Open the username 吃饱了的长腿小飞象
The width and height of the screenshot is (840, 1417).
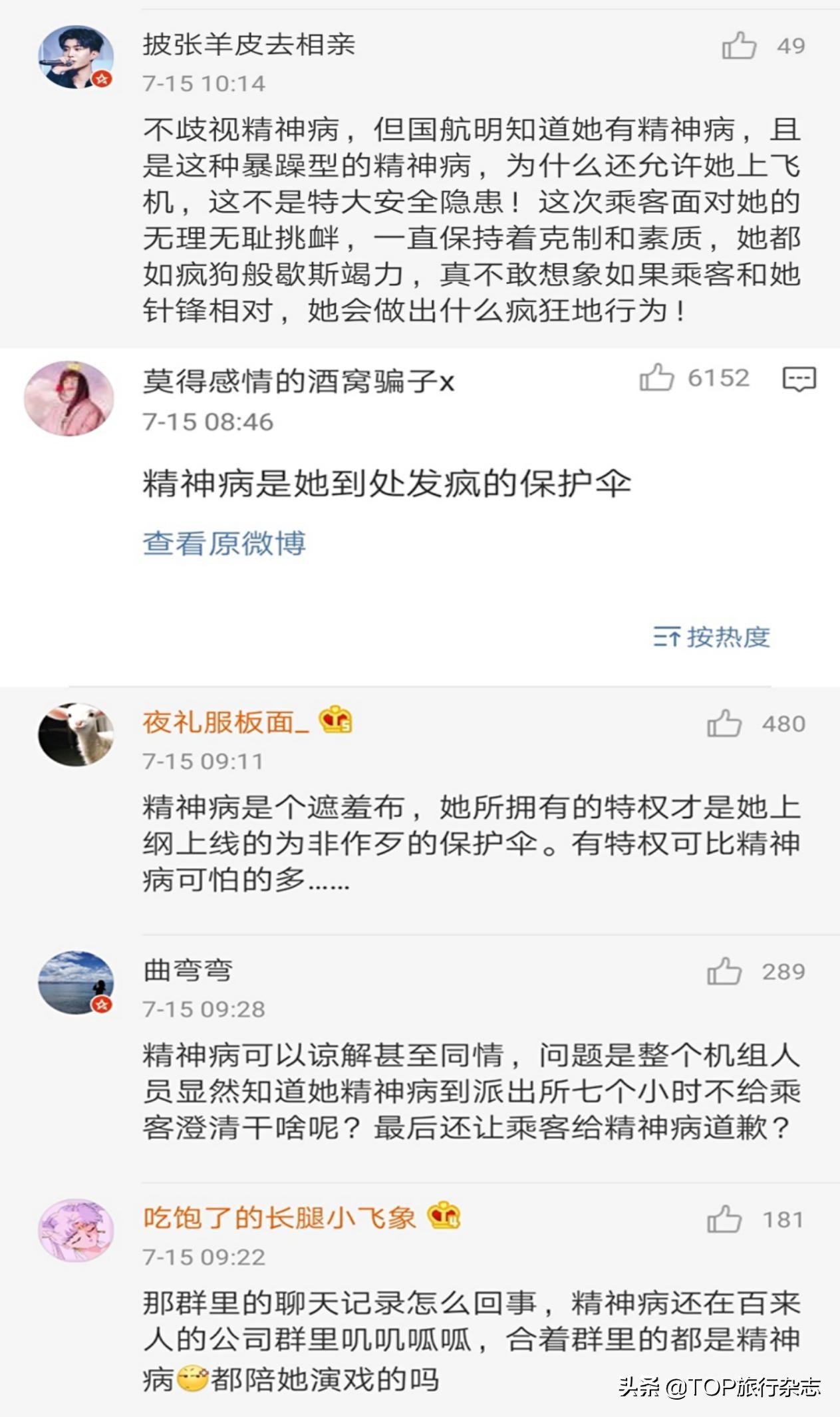coord(279,1217)
